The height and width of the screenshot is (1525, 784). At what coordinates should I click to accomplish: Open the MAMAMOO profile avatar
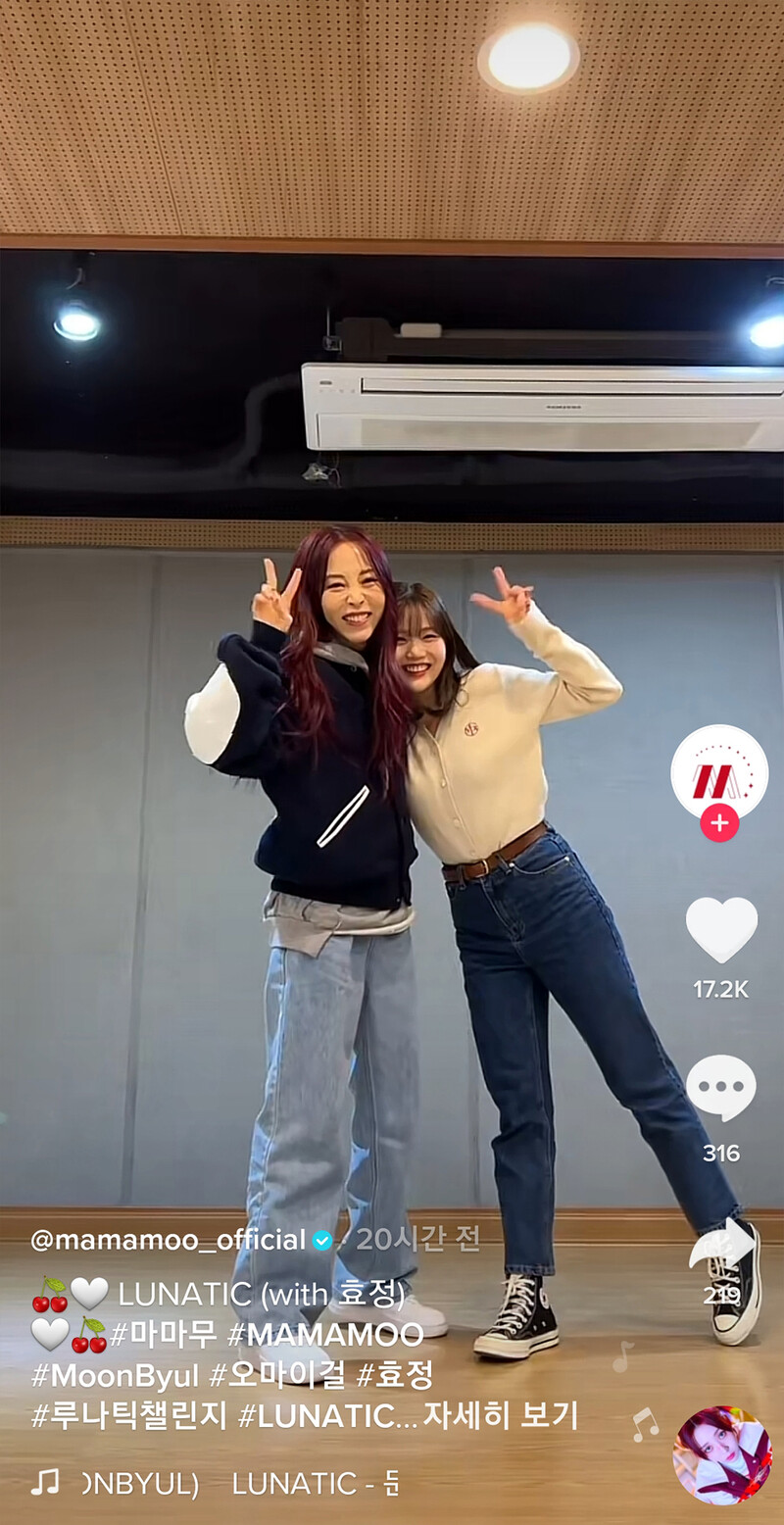[x=719, y=772]
